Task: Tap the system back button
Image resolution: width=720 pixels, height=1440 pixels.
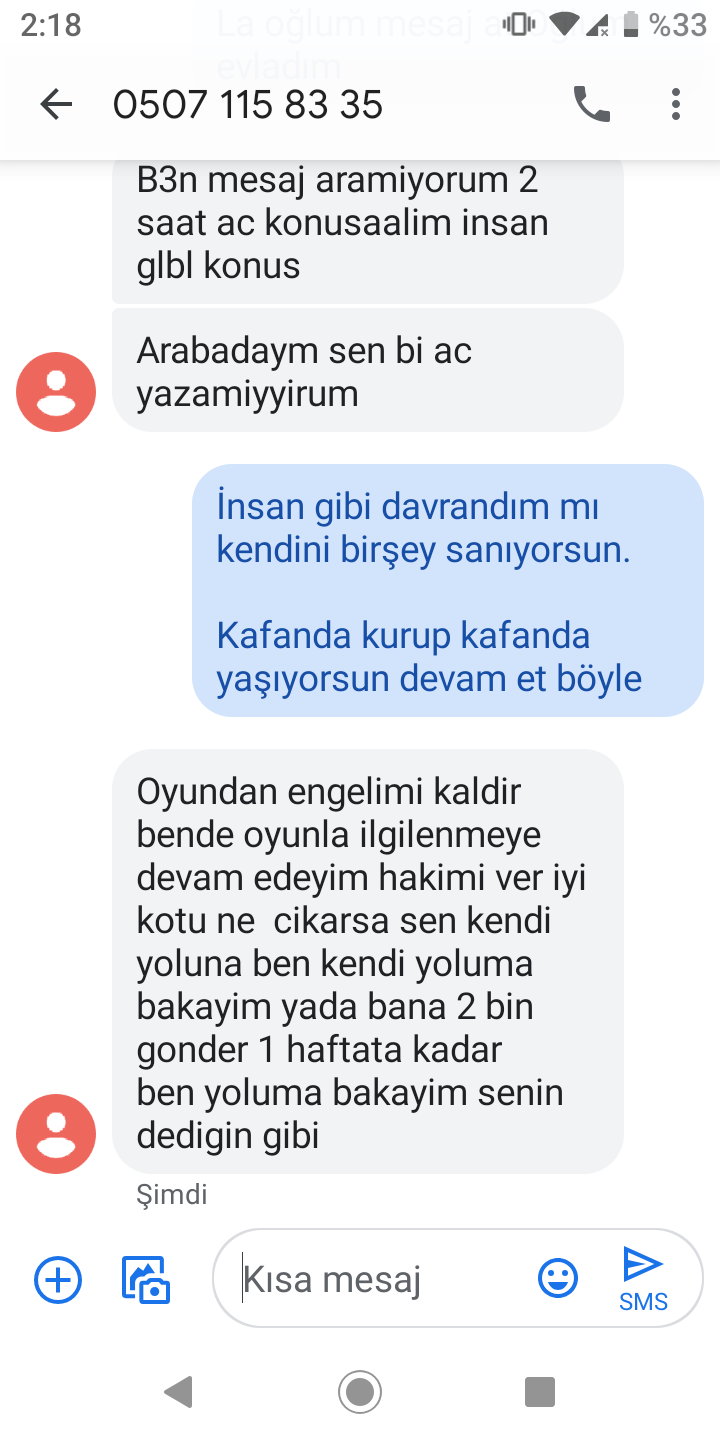Action: tap(178, 1391)
